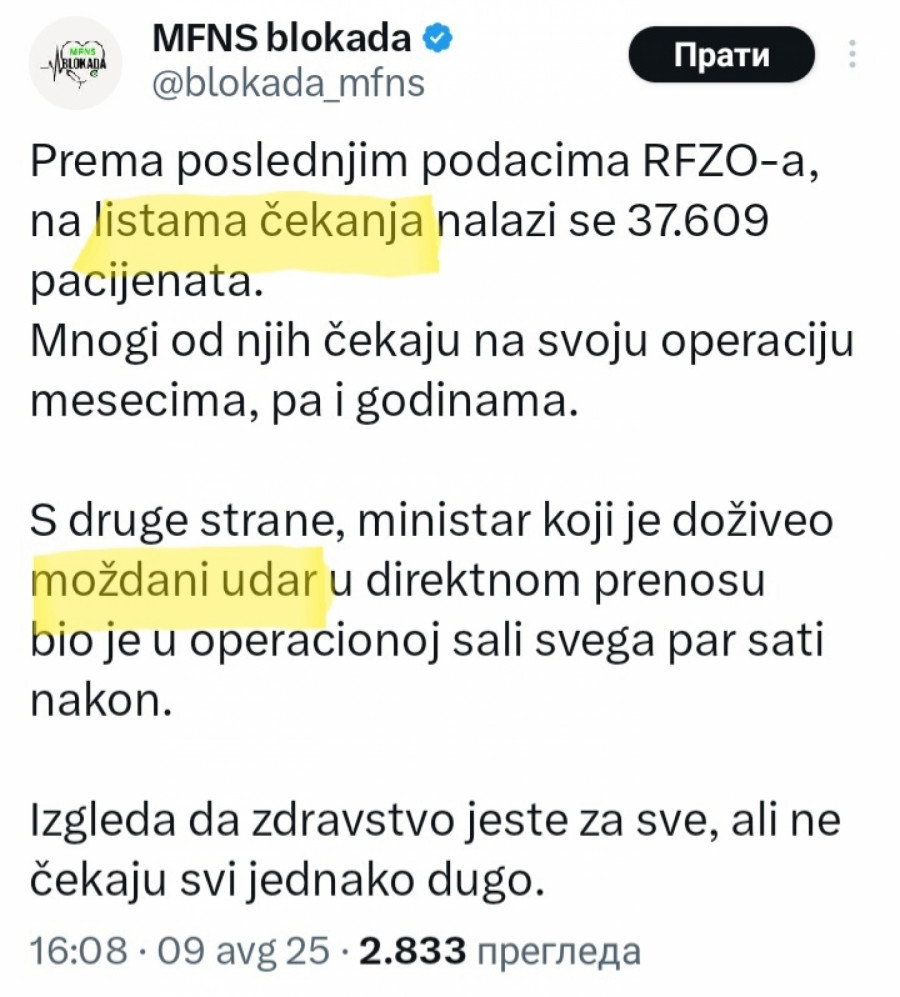Open the @blokada_mfns account name
This screenshot has width=900, height=997.
[288, 84]
